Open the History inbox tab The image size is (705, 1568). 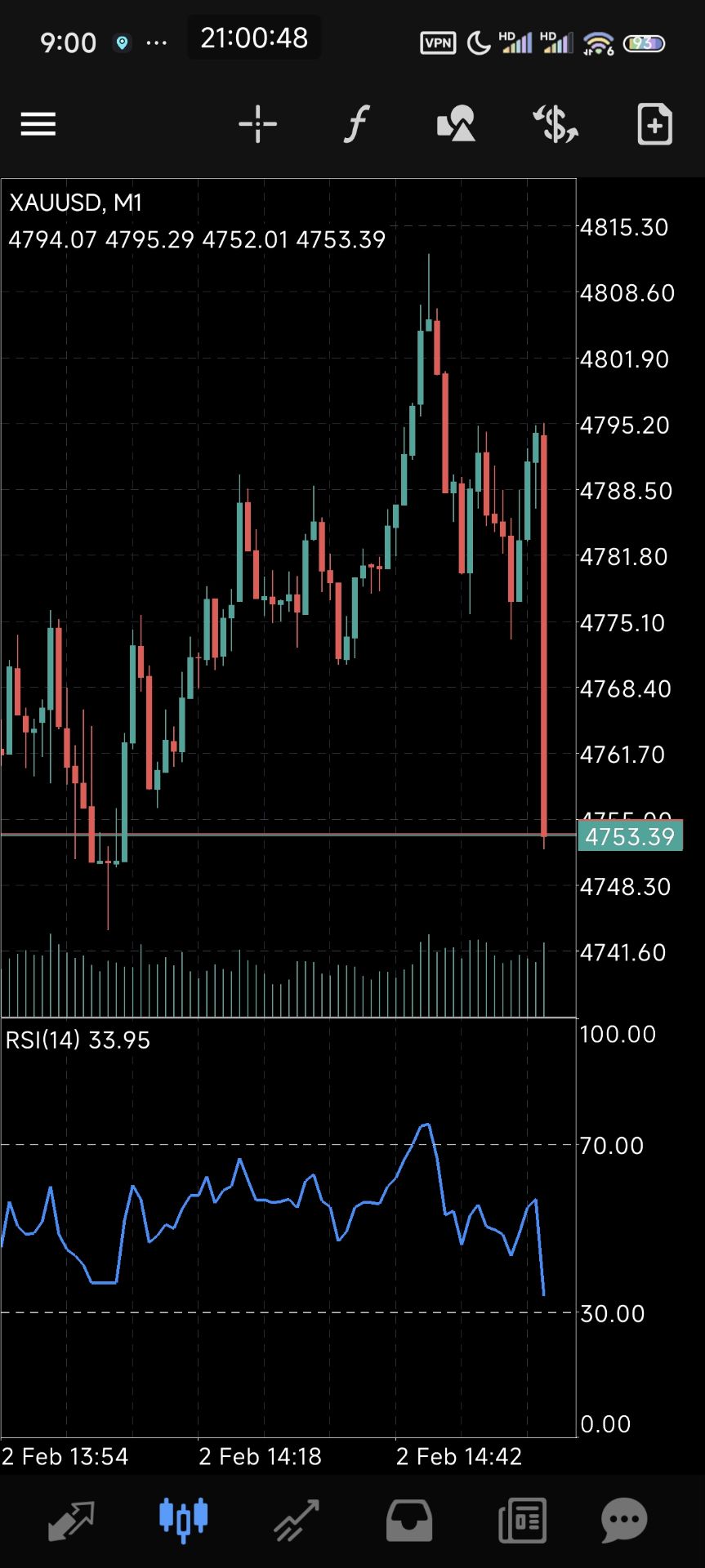(x=409, y=1521)
